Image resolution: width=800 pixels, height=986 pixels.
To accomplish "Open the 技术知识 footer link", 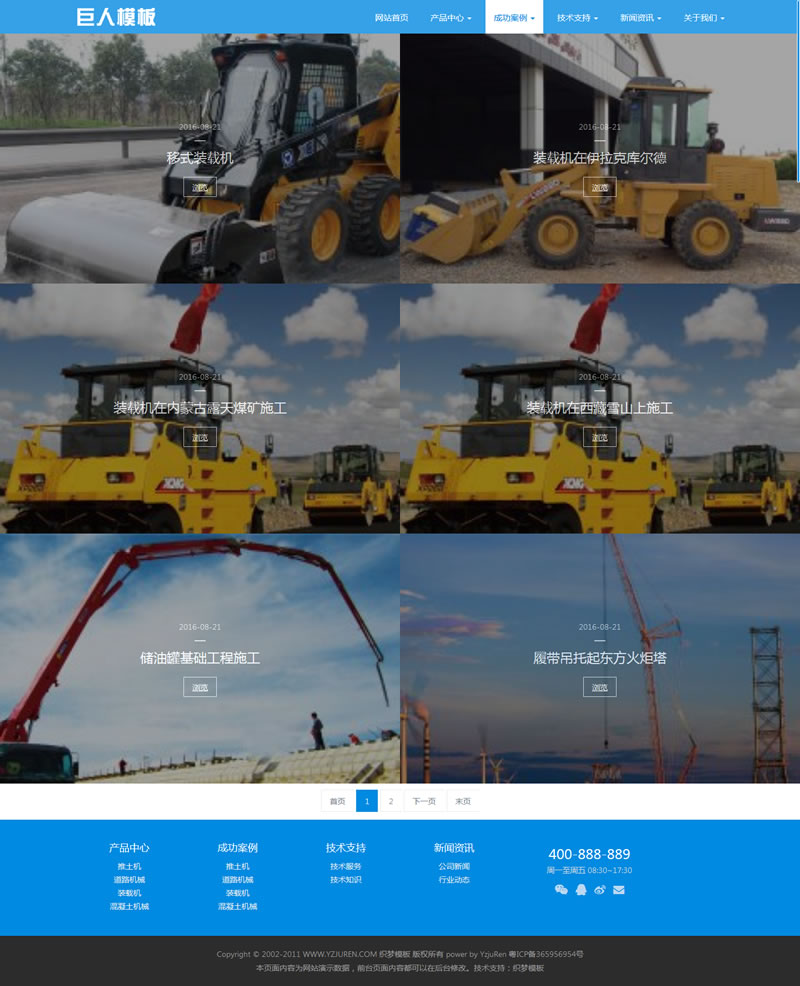I will pyautogui.click(x=345, y=880).
